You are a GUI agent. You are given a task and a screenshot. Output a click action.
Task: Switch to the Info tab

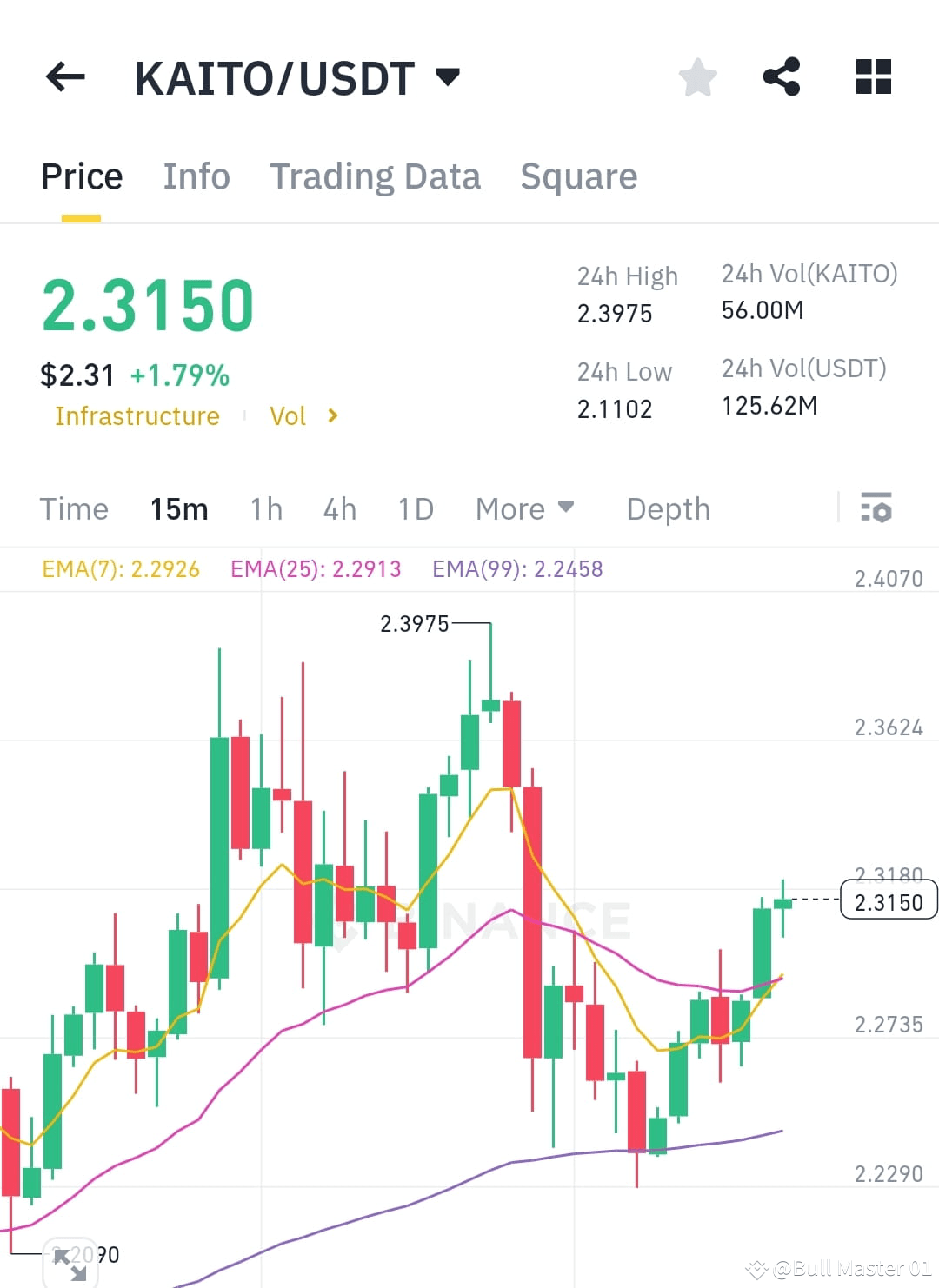(196, 176)
